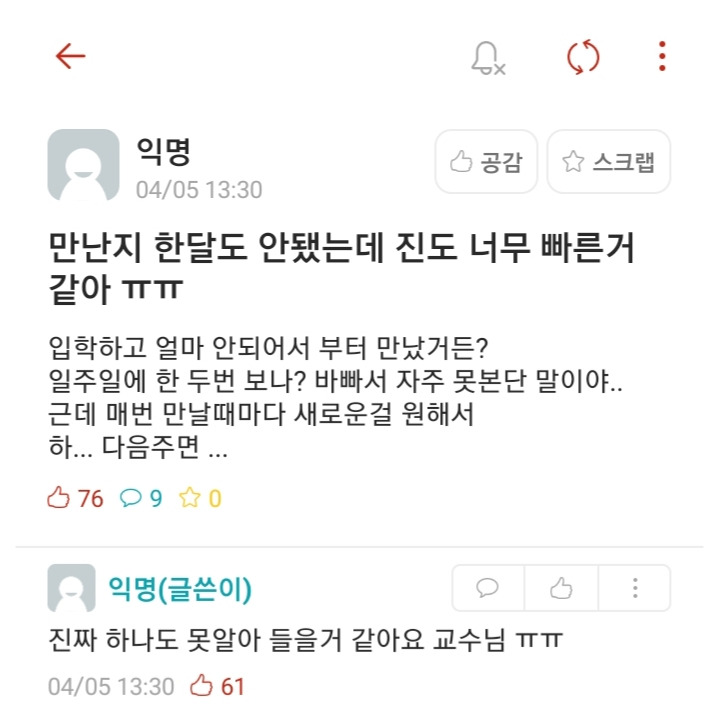Save the post with the 스크랩 button

(608, 162)
